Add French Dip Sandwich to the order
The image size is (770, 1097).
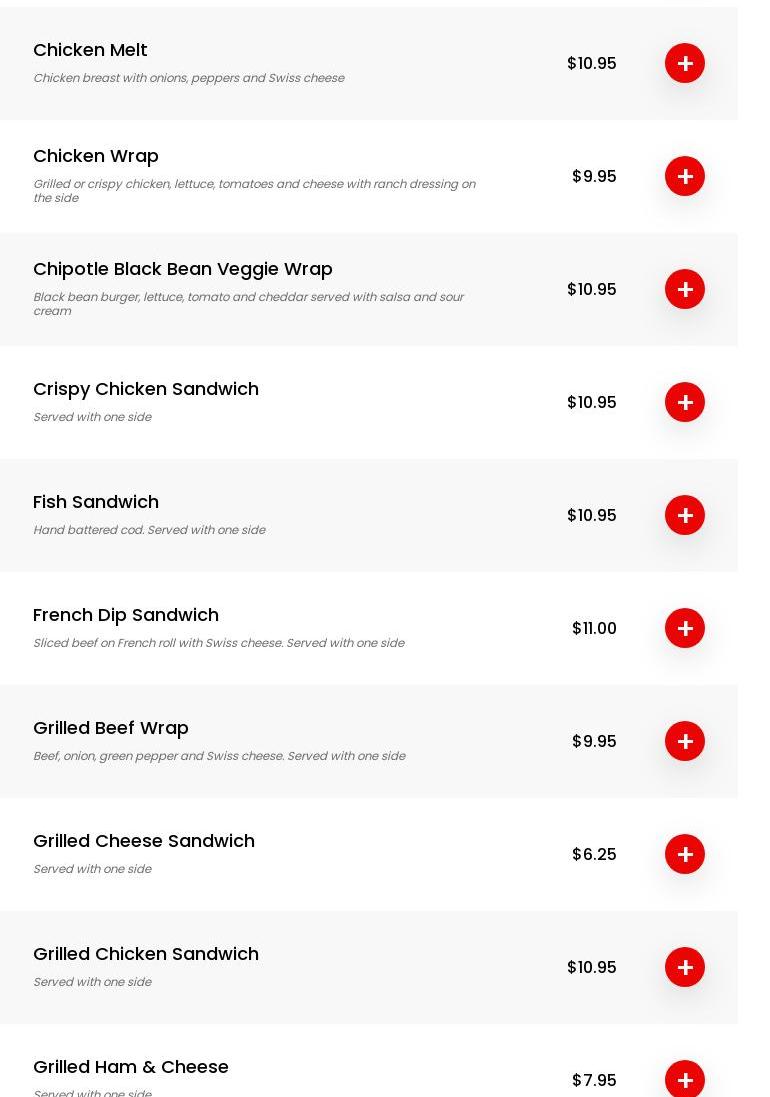pos(685,628)
